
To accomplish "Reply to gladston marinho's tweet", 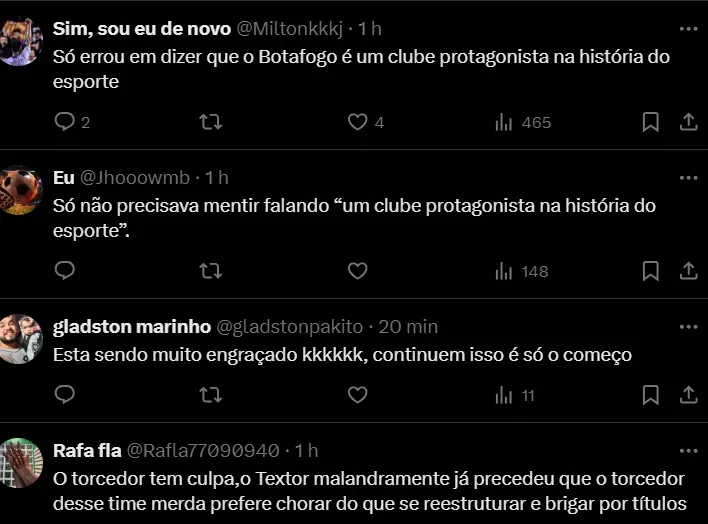I will [65, 395].
